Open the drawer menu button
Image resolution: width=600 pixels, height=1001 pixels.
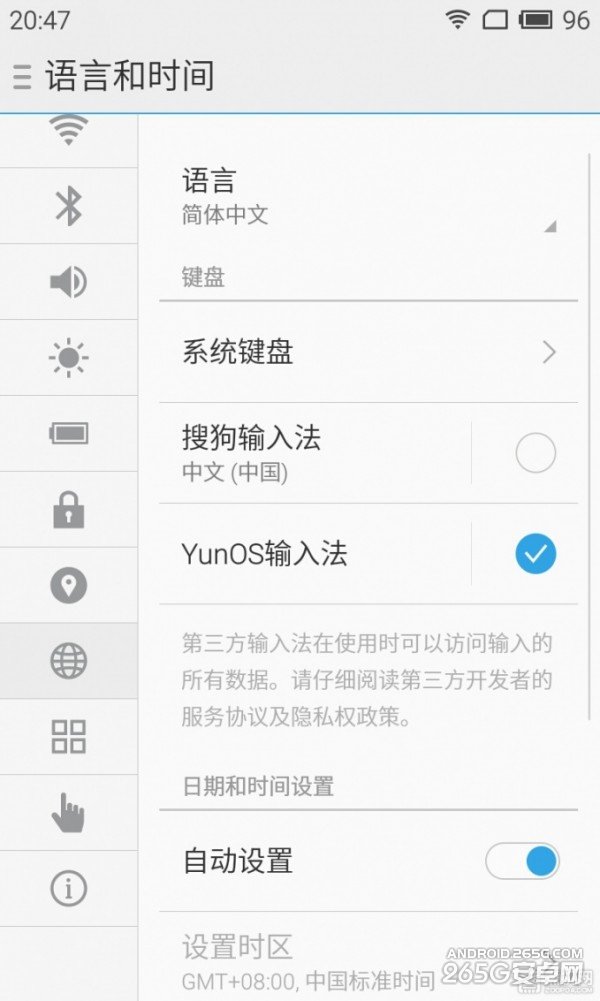point(22,77)
